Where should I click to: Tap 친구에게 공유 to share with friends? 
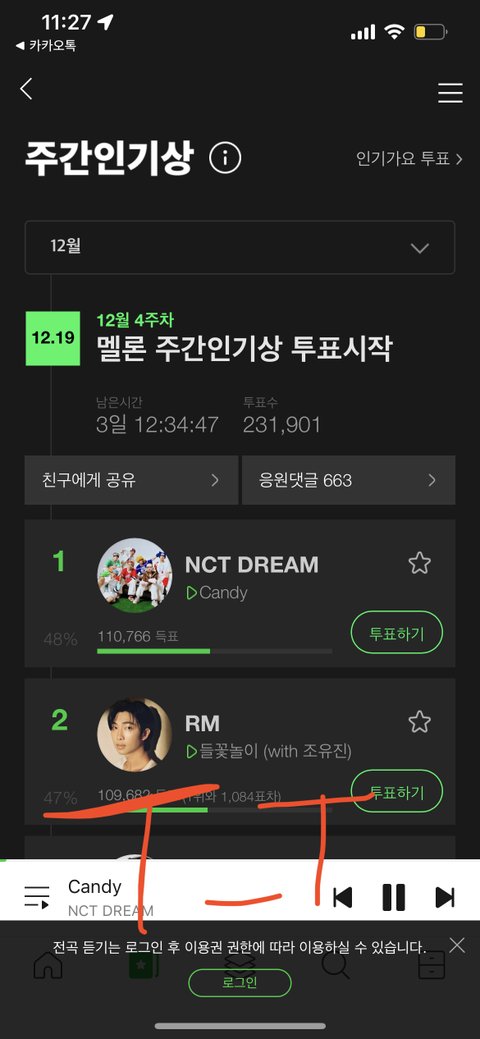(x=131, y=480)
